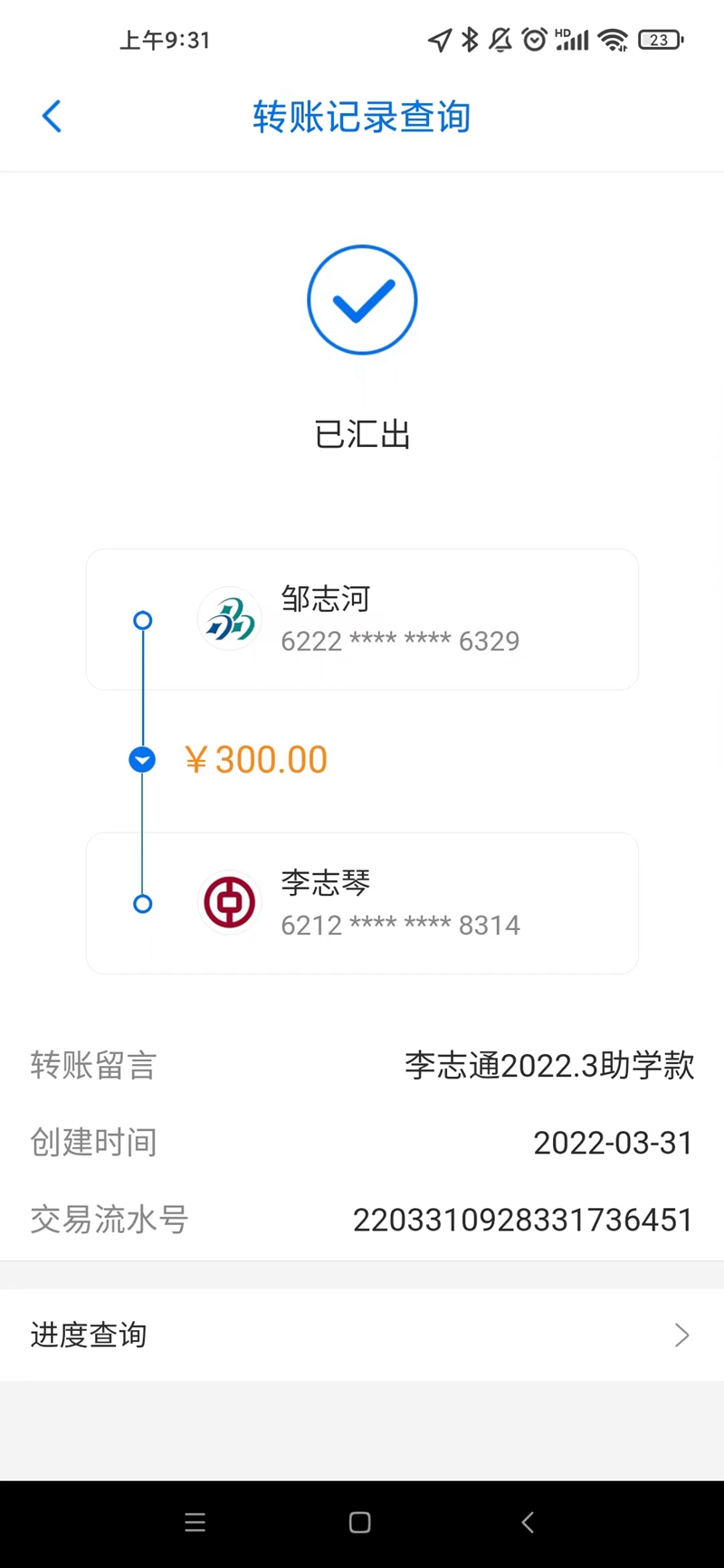This screenshot has width=724, height=1568.
Task: Tap the Bluetooth icon in the status bar
Action: [470, 40]
